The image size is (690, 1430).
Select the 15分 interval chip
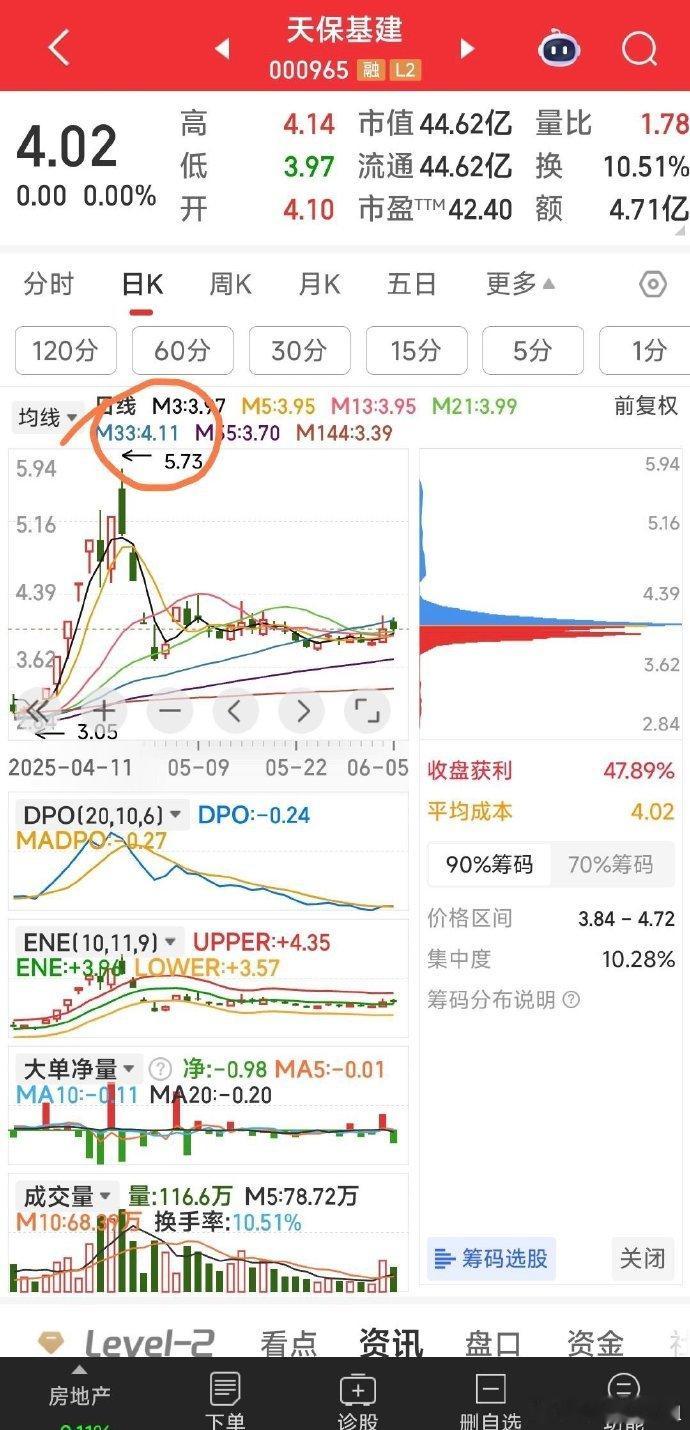click(x=416, y=350)
